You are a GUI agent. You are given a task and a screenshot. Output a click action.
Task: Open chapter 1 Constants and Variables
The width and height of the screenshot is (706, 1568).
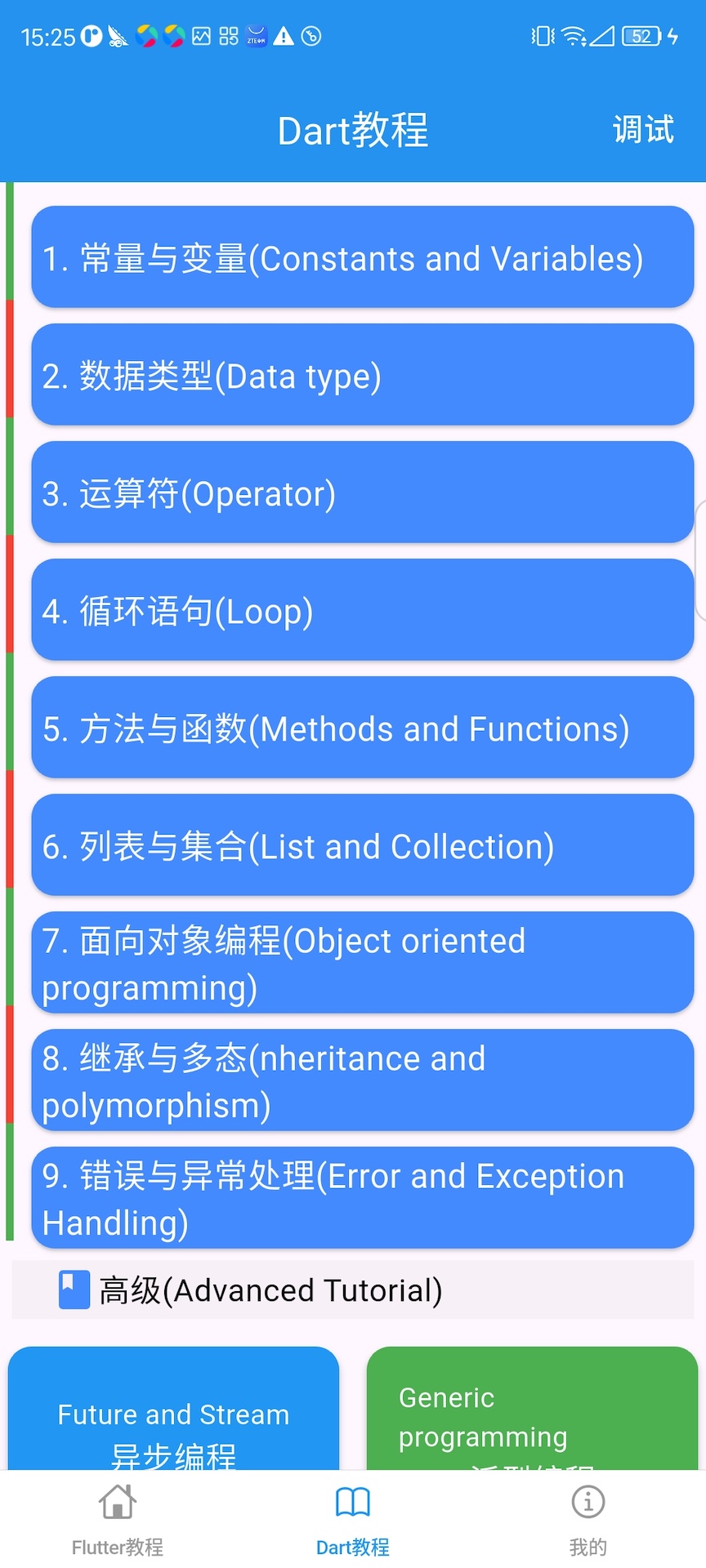(360, 258)
